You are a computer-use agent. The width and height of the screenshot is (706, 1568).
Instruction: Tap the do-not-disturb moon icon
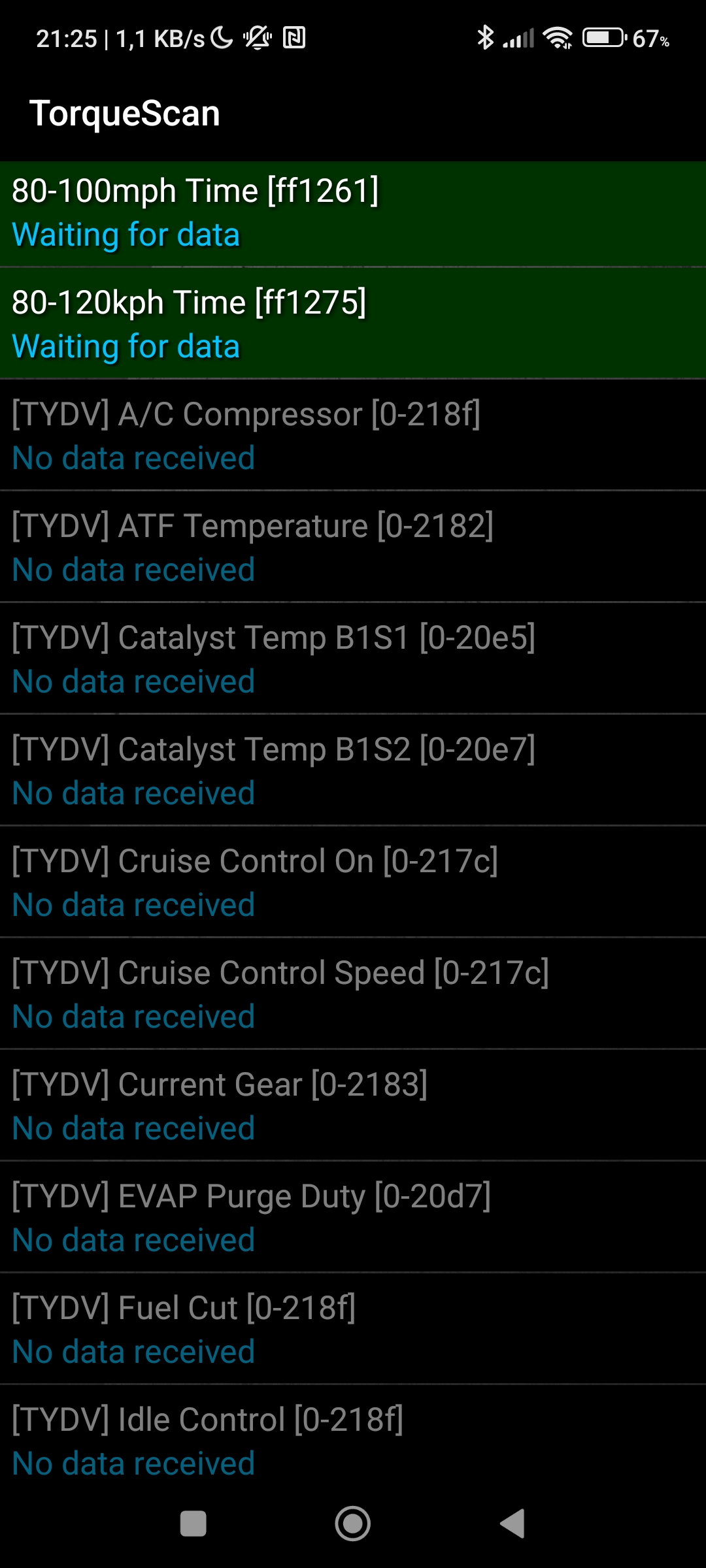coord(221,38)
